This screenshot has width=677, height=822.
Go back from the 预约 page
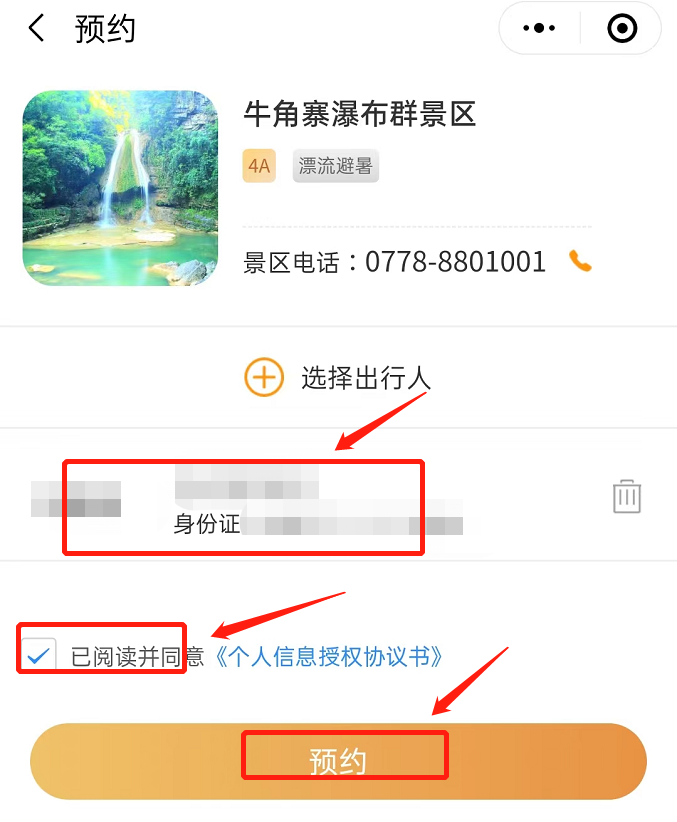tap(37, 29)
